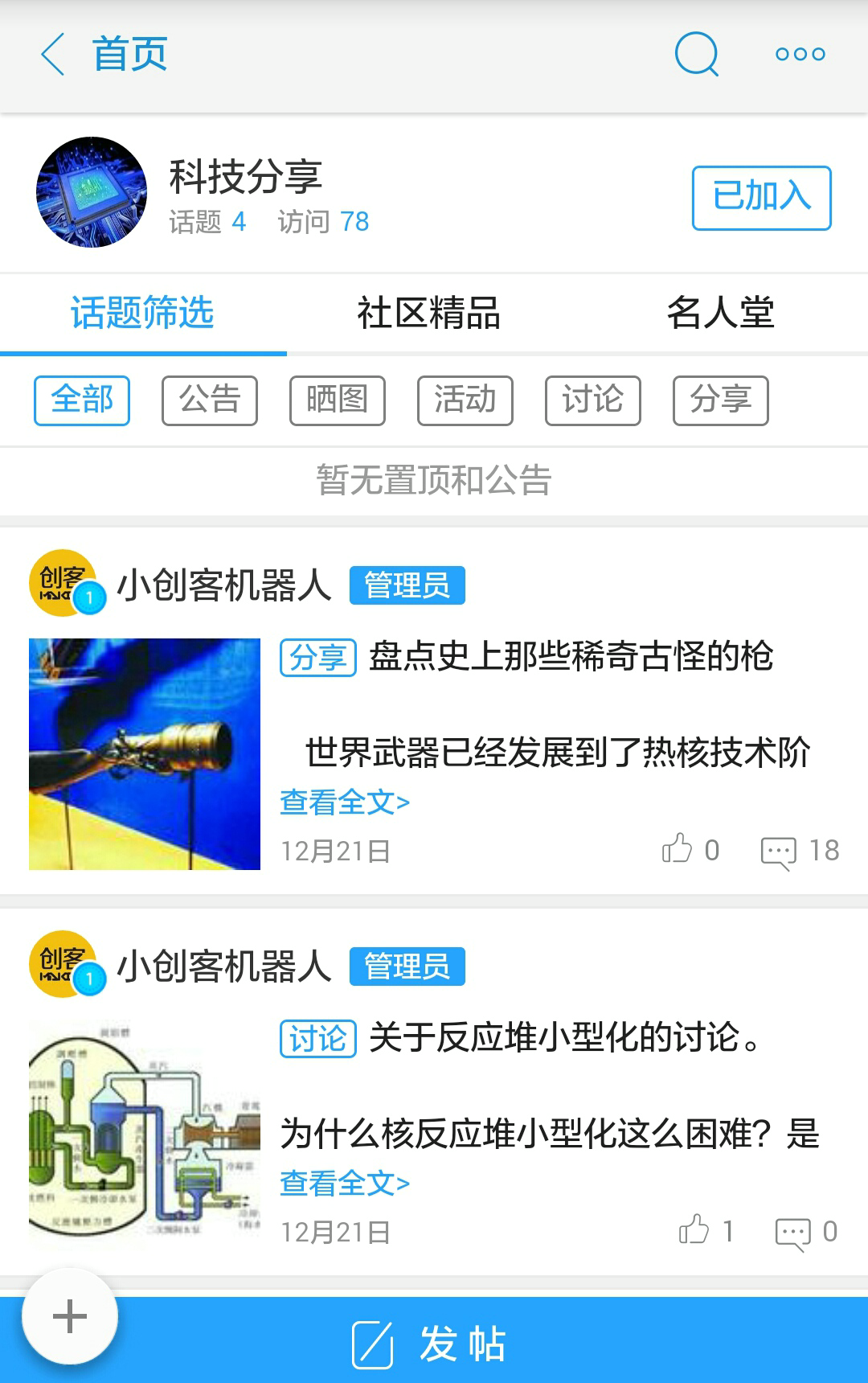Switch to the 社区精品 tab
The width and height of the screenshot is (868, 1383).
pyautogui.click(x=429, y=314)
